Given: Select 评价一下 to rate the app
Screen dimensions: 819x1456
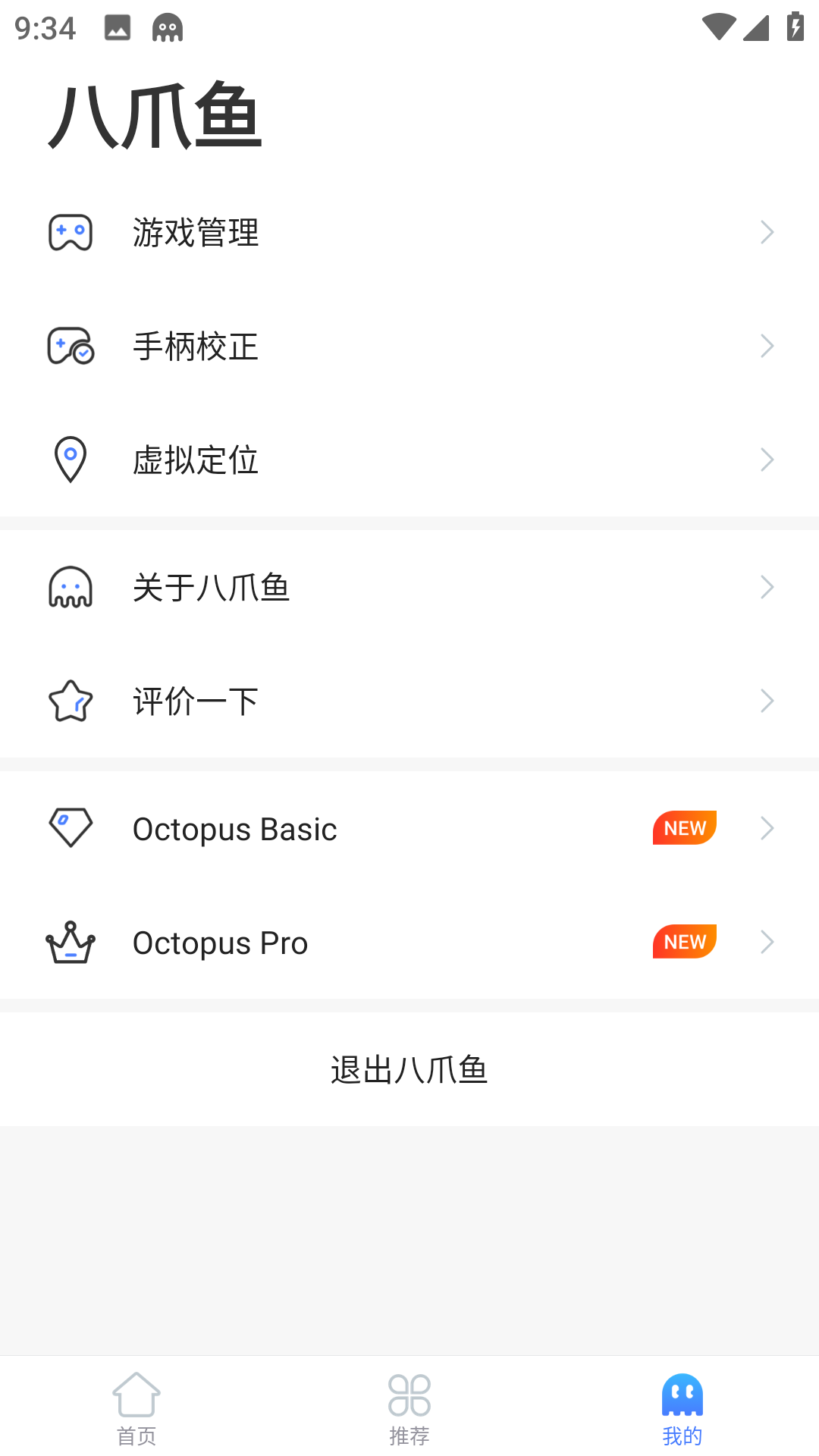Looking at the screenshot, I should tap(409, 701).
